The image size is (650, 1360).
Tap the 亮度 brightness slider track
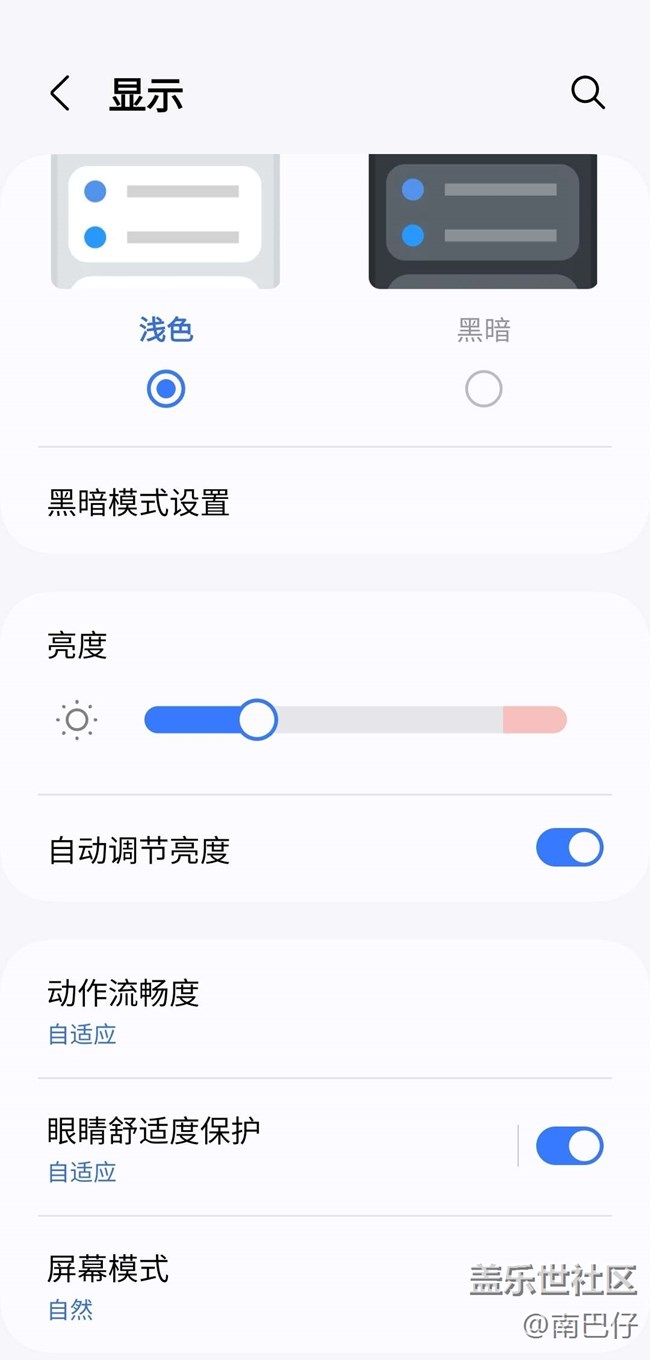click(356, 720)
